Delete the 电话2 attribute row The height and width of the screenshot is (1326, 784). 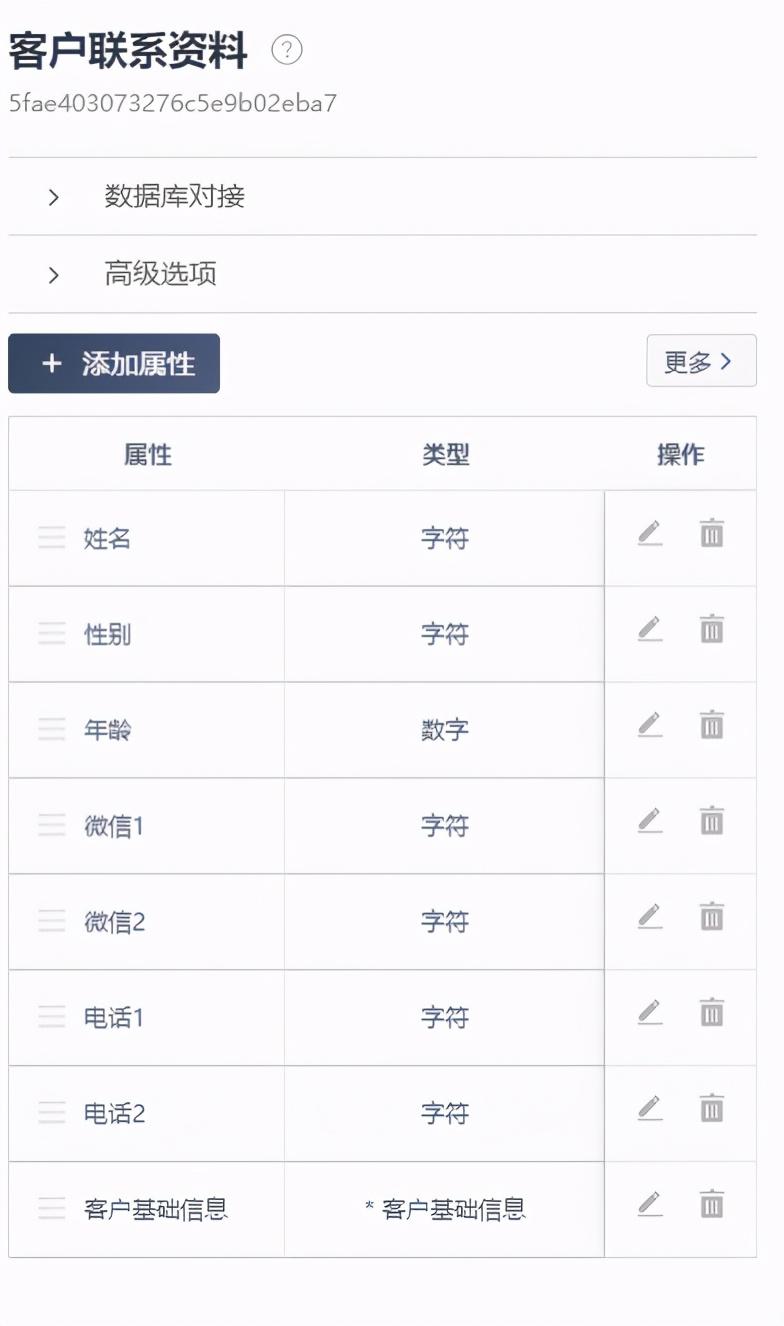click(x=710, y=1112)
